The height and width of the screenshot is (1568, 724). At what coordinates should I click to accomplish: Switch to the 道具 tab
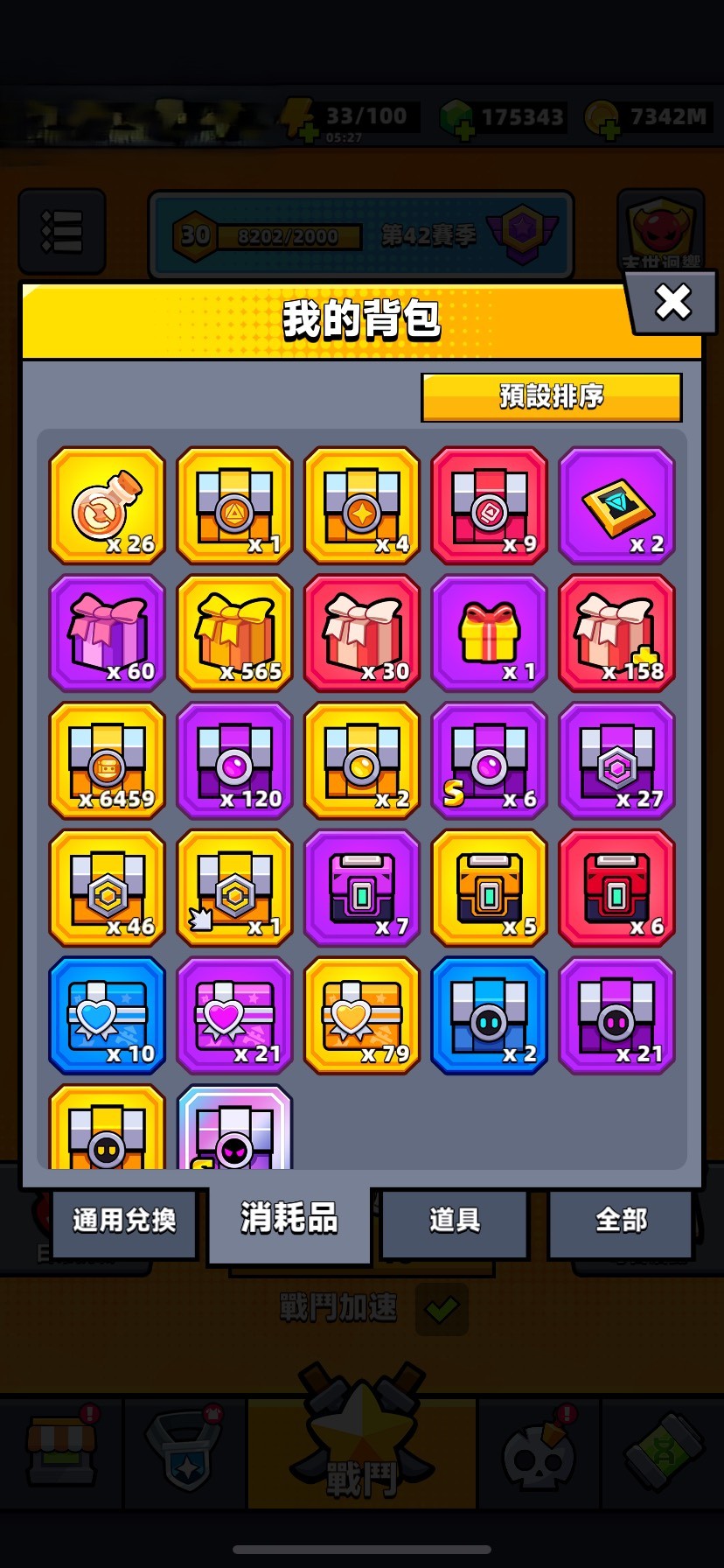[455, 1220]
